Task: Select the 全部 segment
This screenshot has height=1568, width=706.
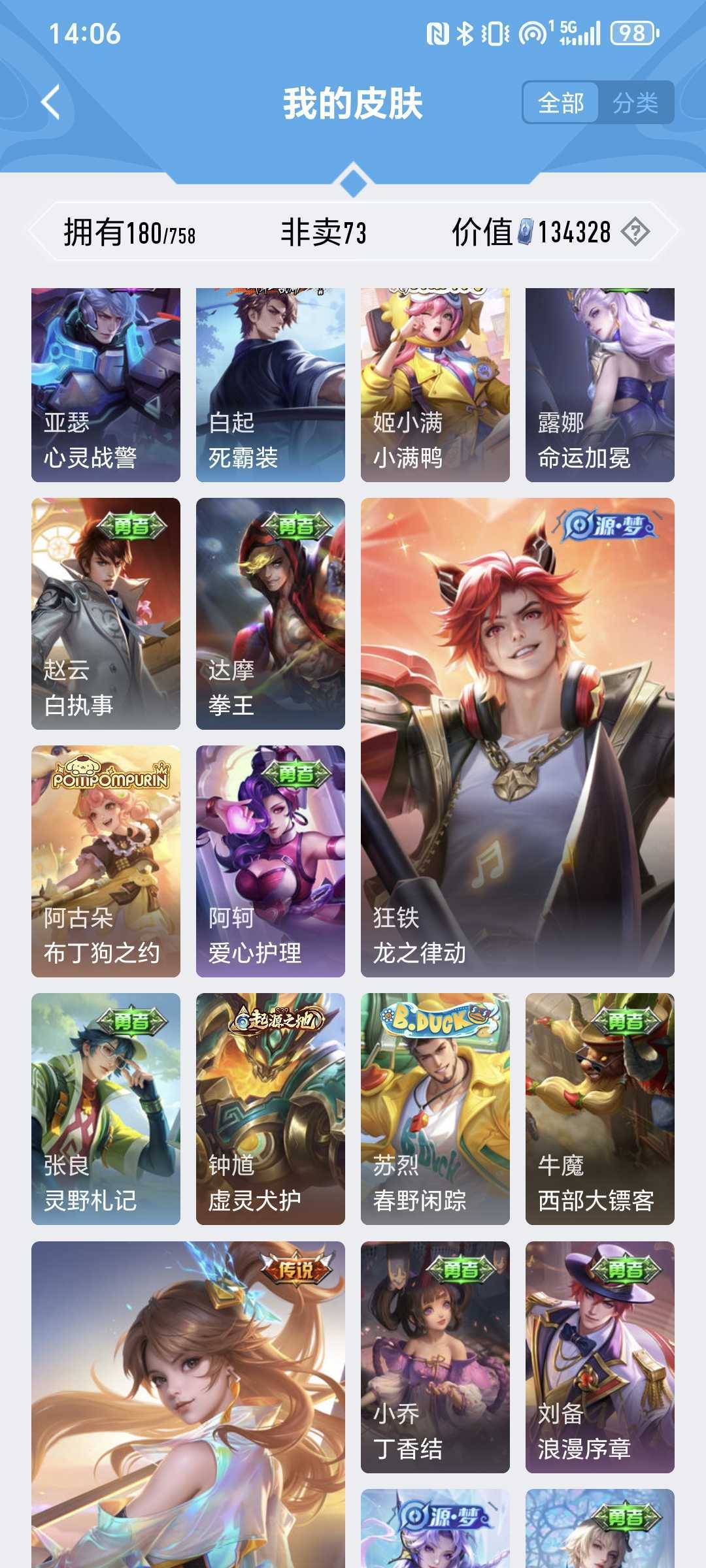Action: (561, 103)
